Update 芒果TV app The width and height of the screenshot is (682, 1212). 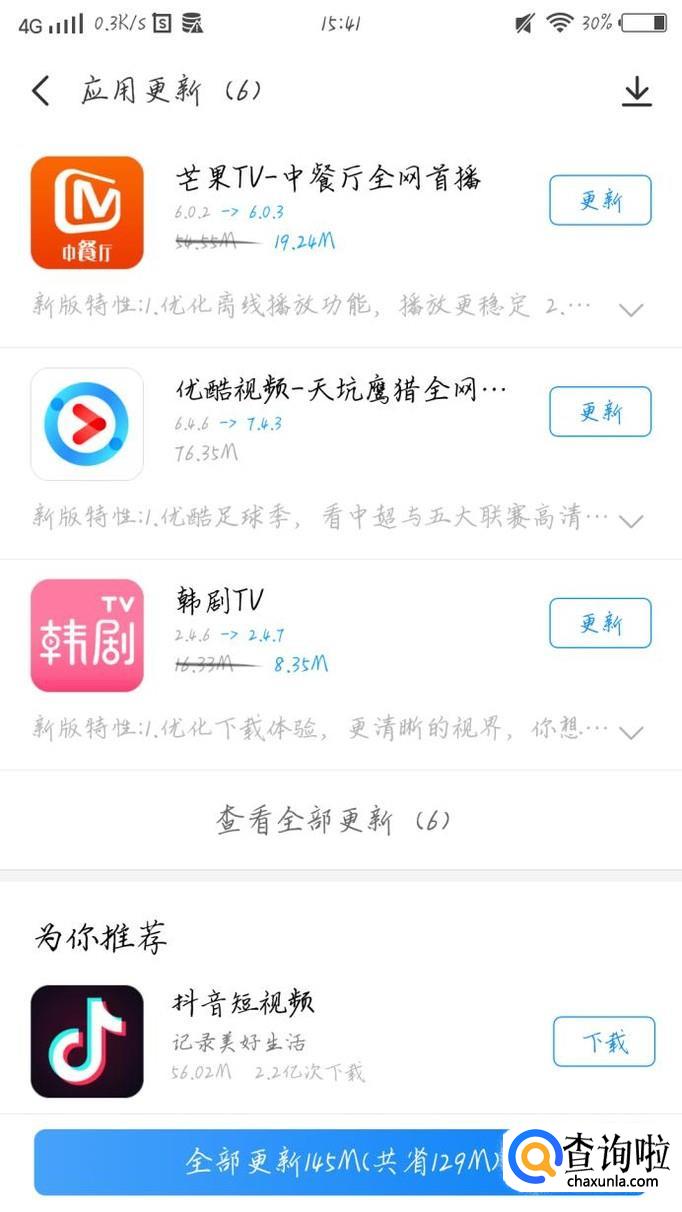(600, 200)
